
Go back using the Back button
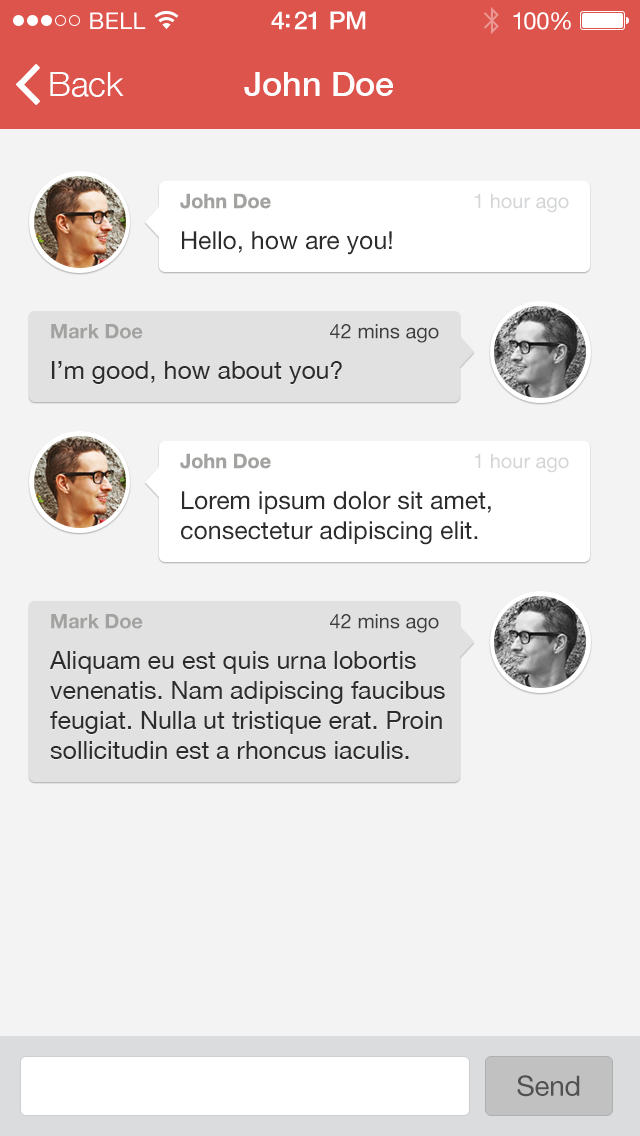click(70, 85)
